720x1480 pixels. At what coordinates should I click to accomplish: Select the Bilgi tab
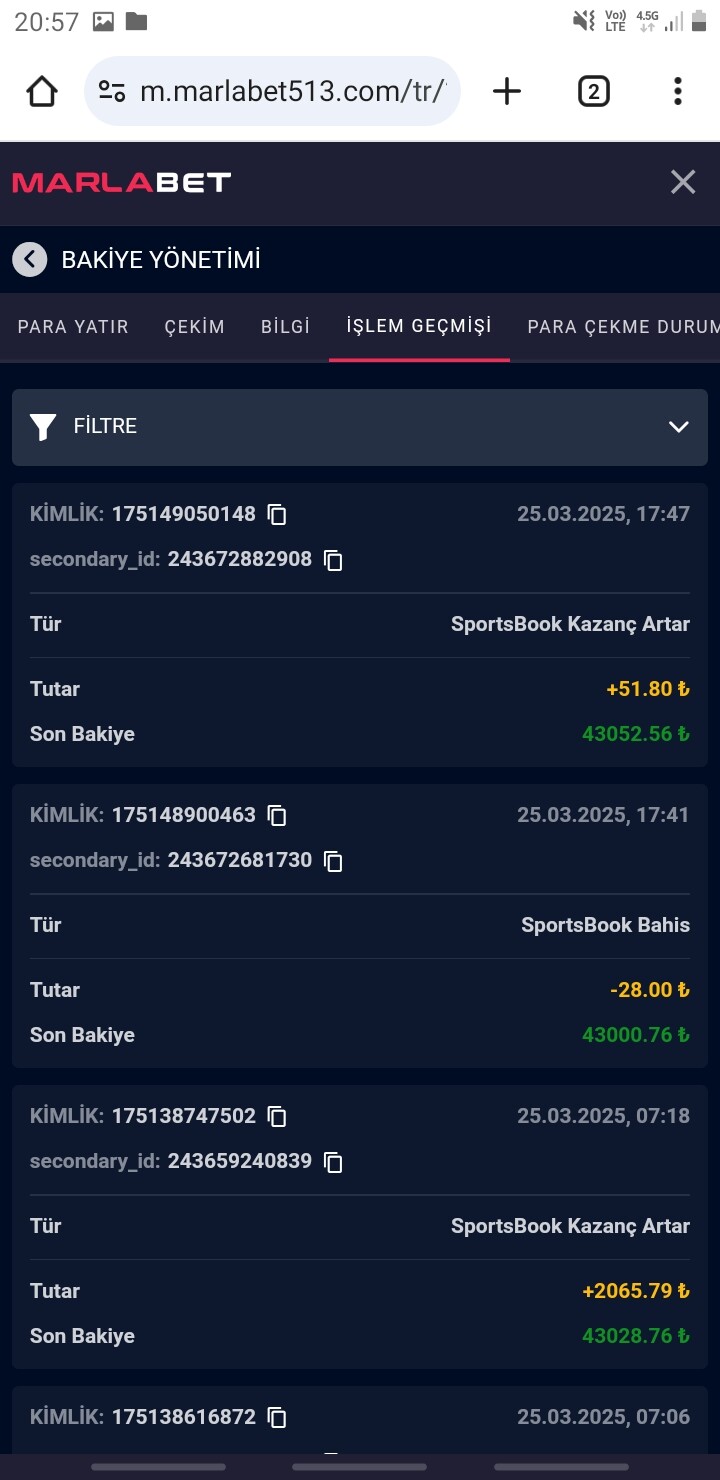286,327
